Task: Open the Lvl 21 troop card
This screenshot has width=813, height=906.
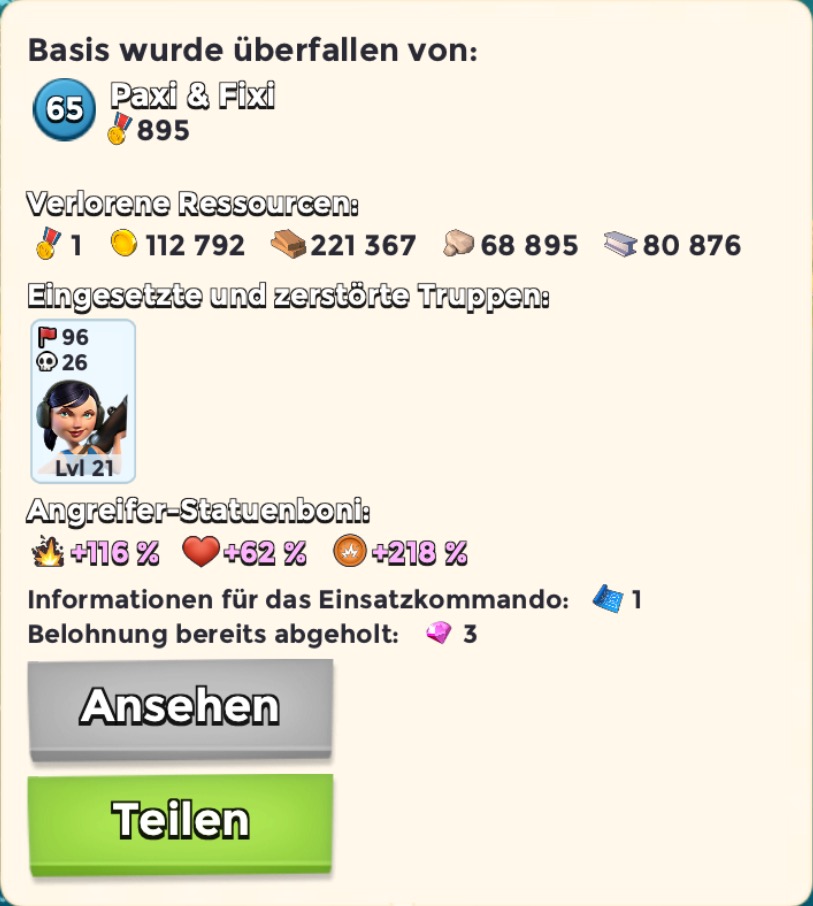Action: (x=83, y=402)
